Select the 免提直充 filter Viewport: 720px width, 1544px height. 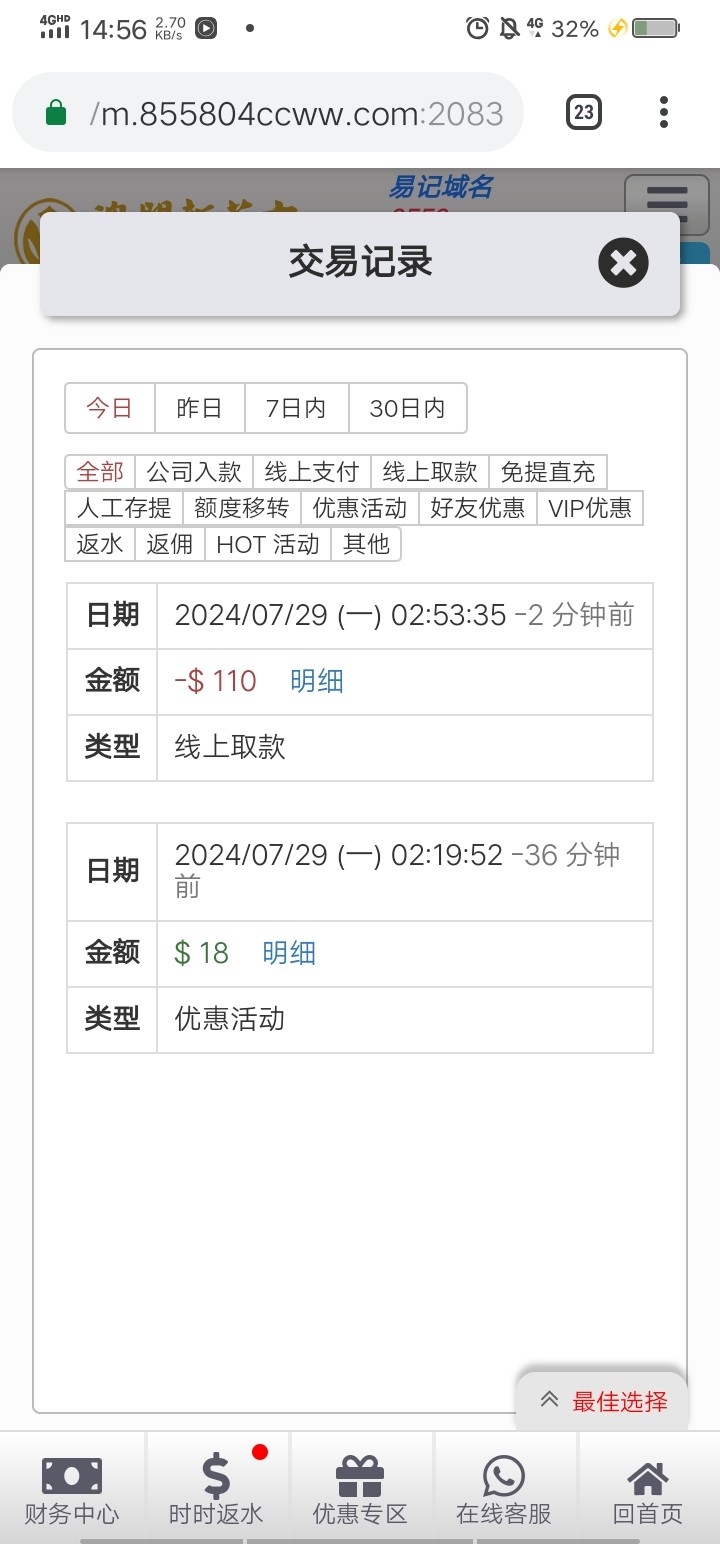548,472
